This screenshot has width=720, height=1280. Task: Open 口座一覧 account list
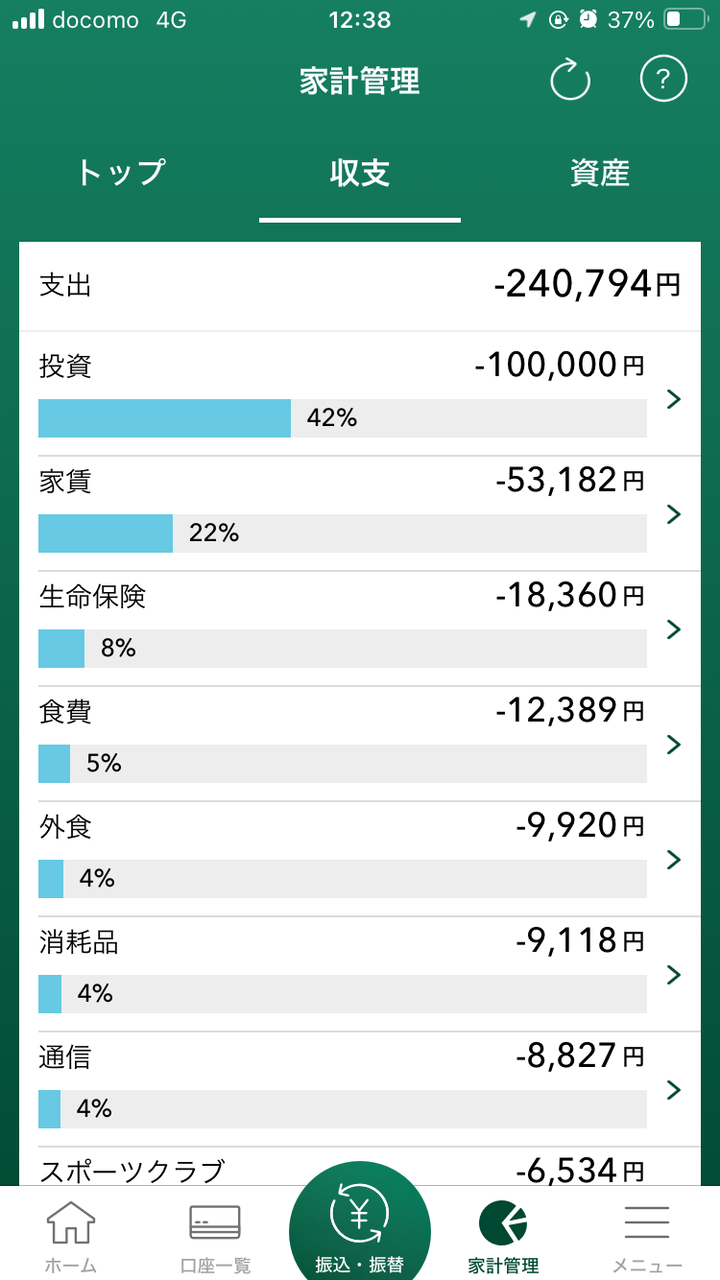(x=215, y=1236)
